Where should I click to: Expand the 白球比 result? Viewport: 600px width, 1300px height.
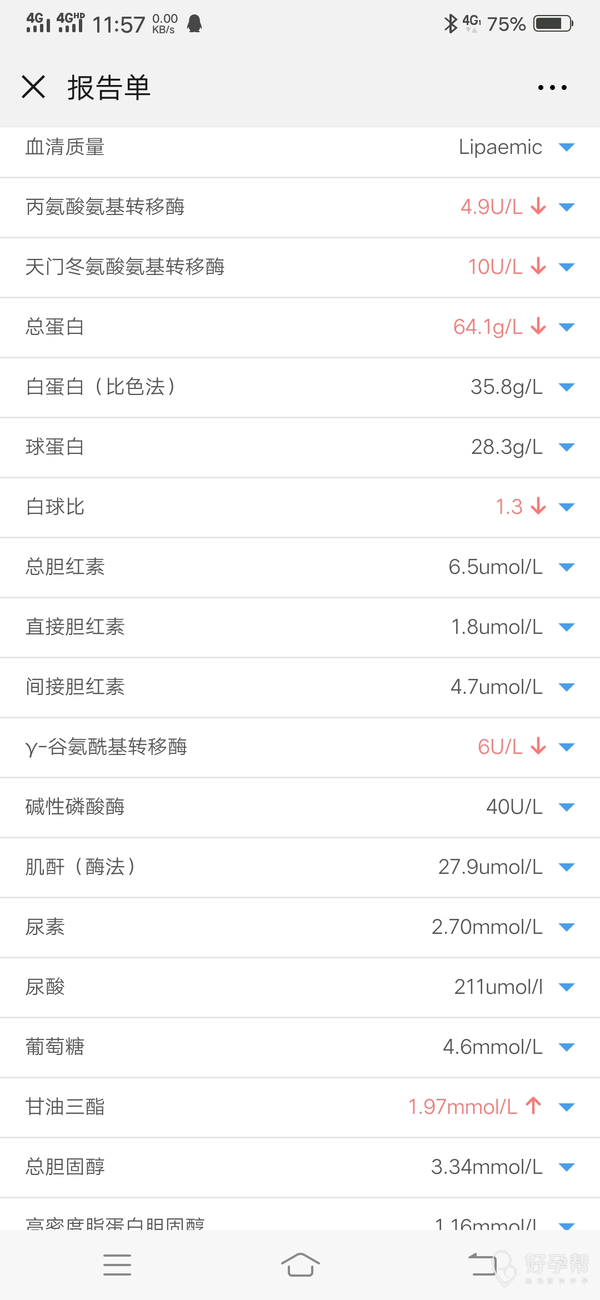[567, 507]
